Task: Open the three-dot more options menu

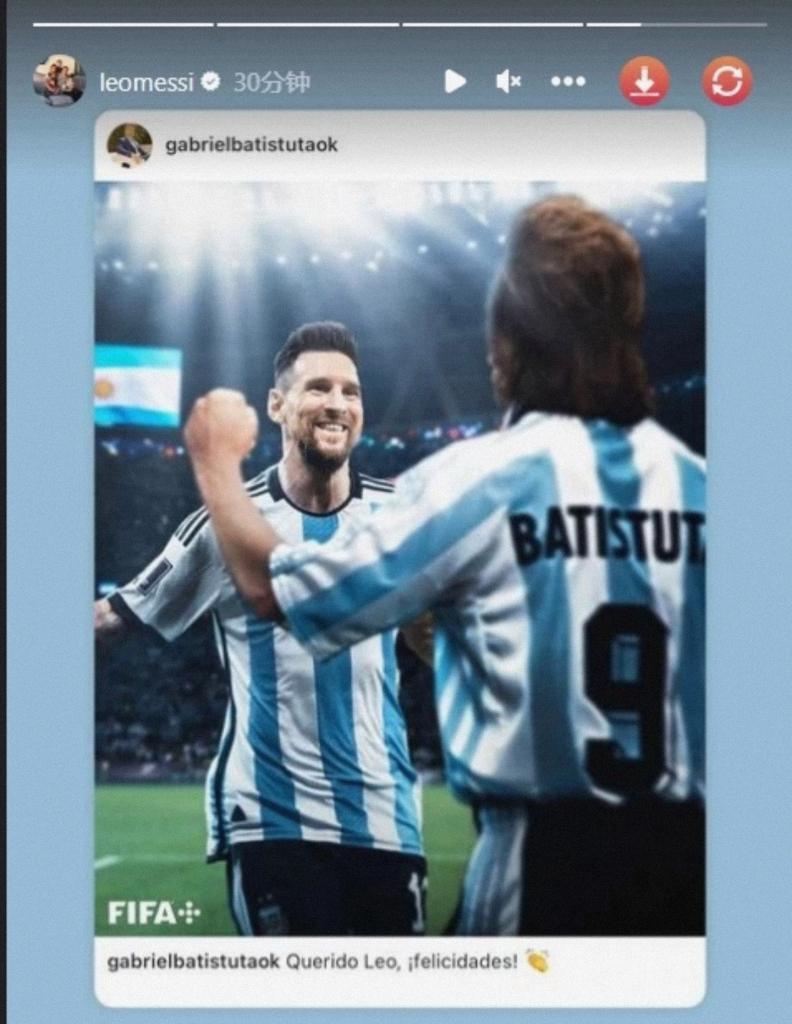Action: coord(568,81)
